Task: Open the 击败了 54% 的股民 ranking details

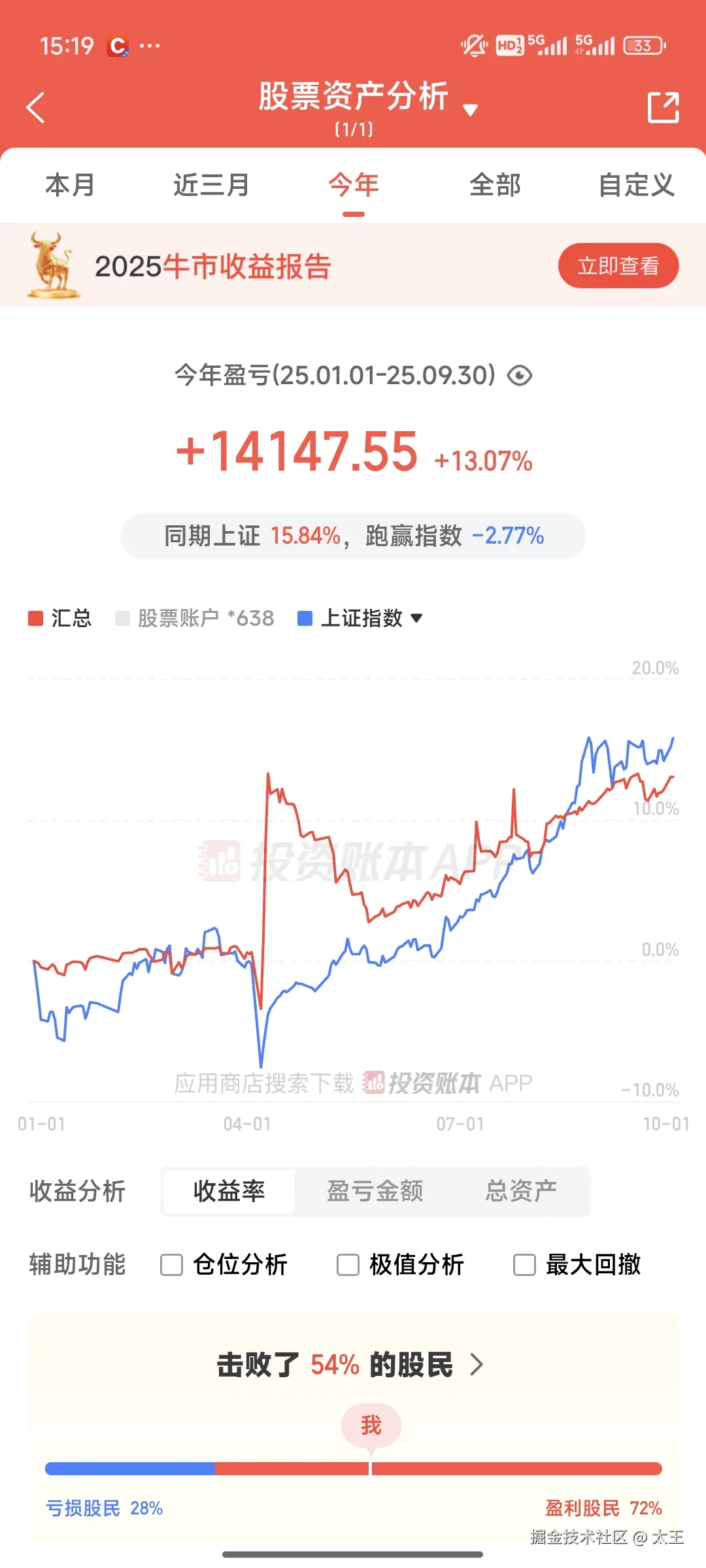Action: [x=352, y=1365]
